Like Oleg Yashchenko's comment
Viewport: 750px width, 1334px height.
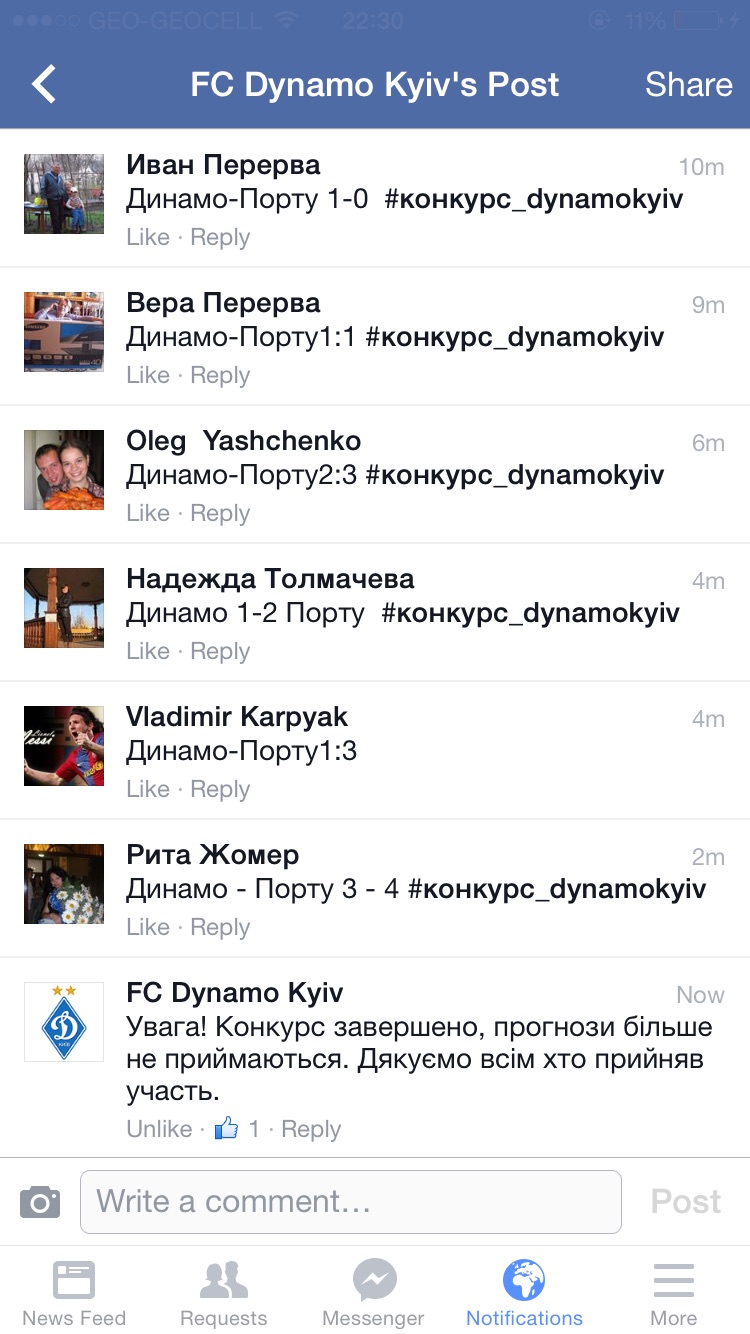click(147, 514)
